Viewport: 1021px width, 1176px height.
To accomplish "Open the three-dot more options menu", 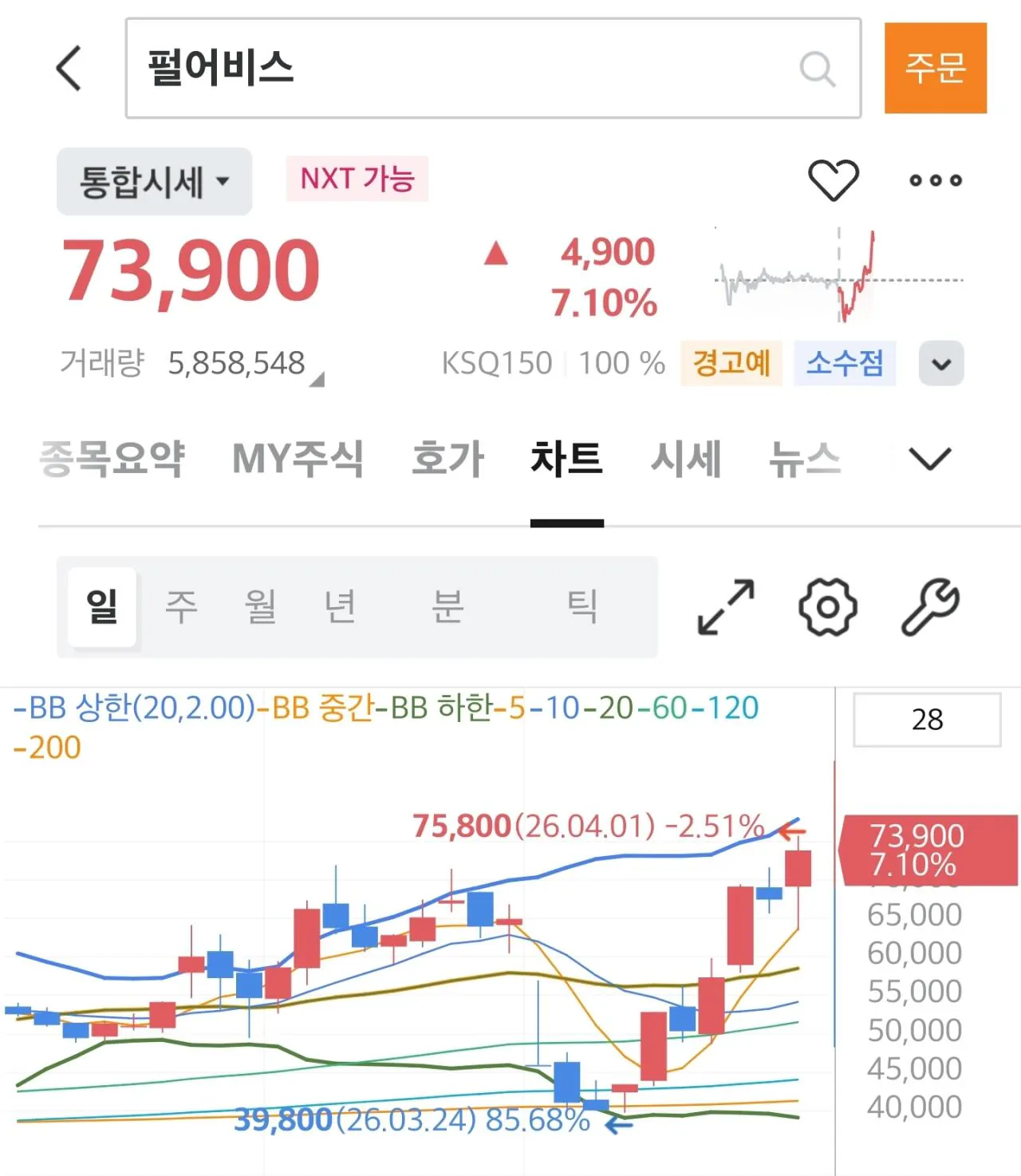I will coord(935,180).
